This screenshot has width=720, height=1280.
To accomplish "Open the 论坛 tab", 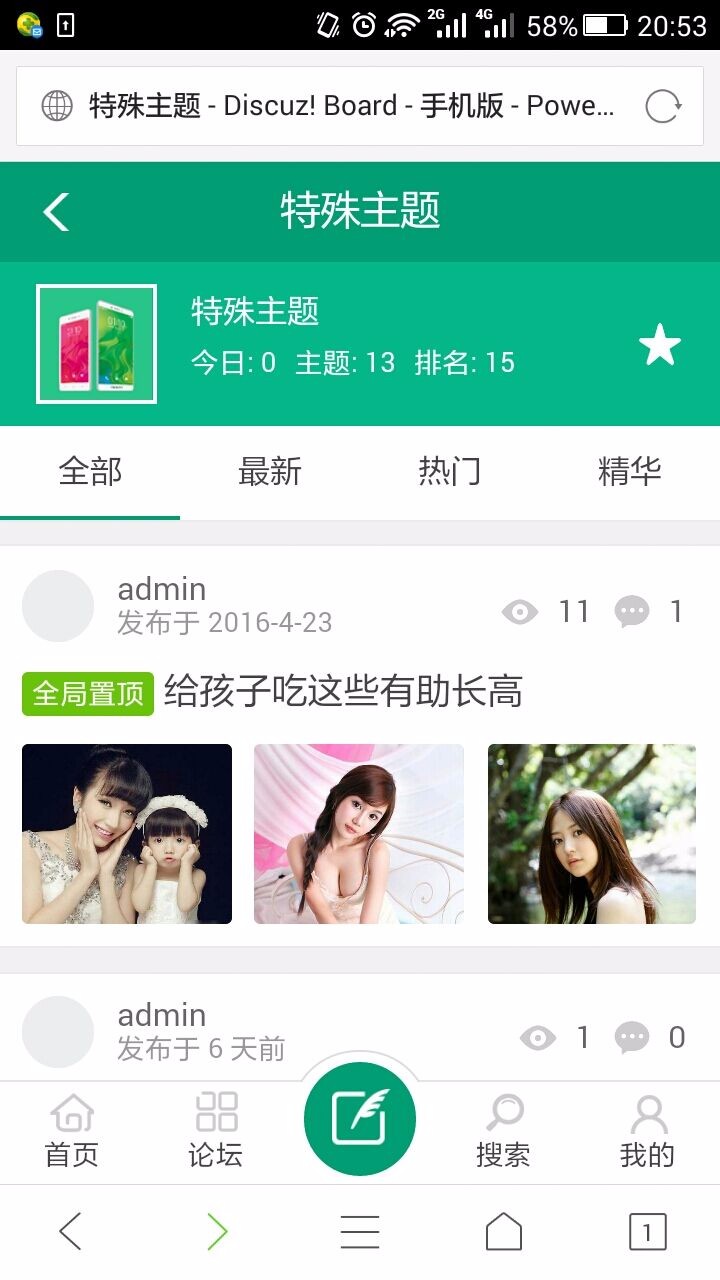I will (x=216, y=1132).
